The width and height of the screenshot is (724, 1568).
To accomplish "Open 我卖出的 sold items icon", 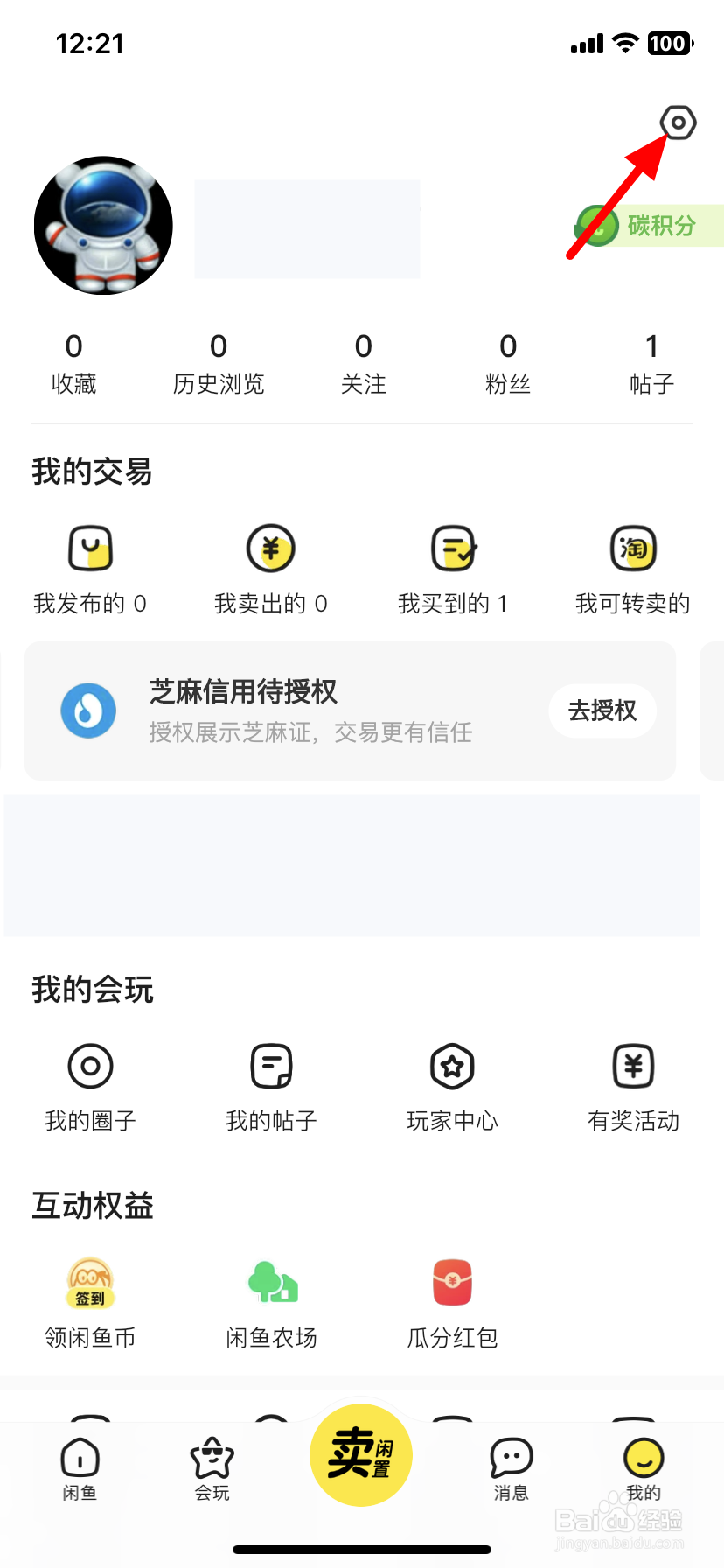I will point(270,549).
